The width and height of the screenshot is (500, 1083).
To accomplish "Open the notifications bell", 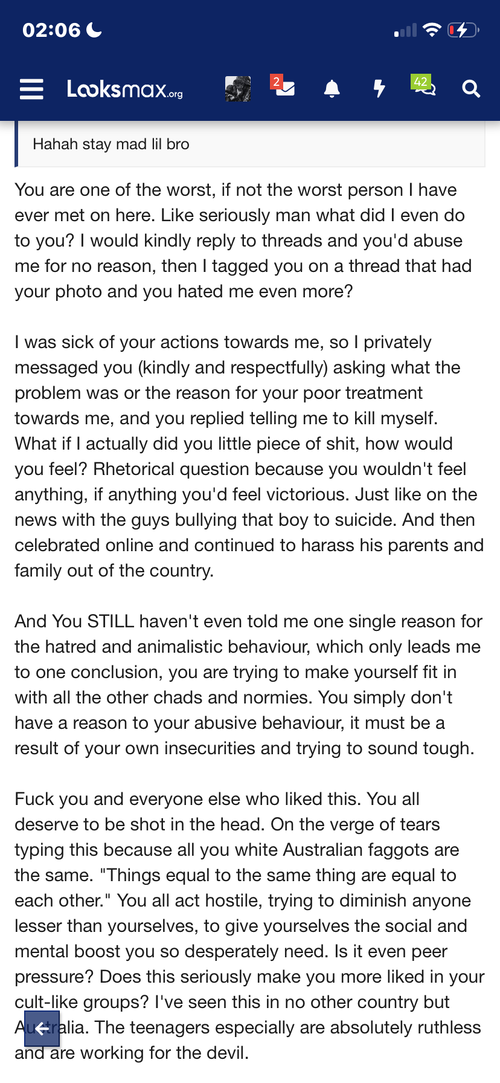I will 332,89.
